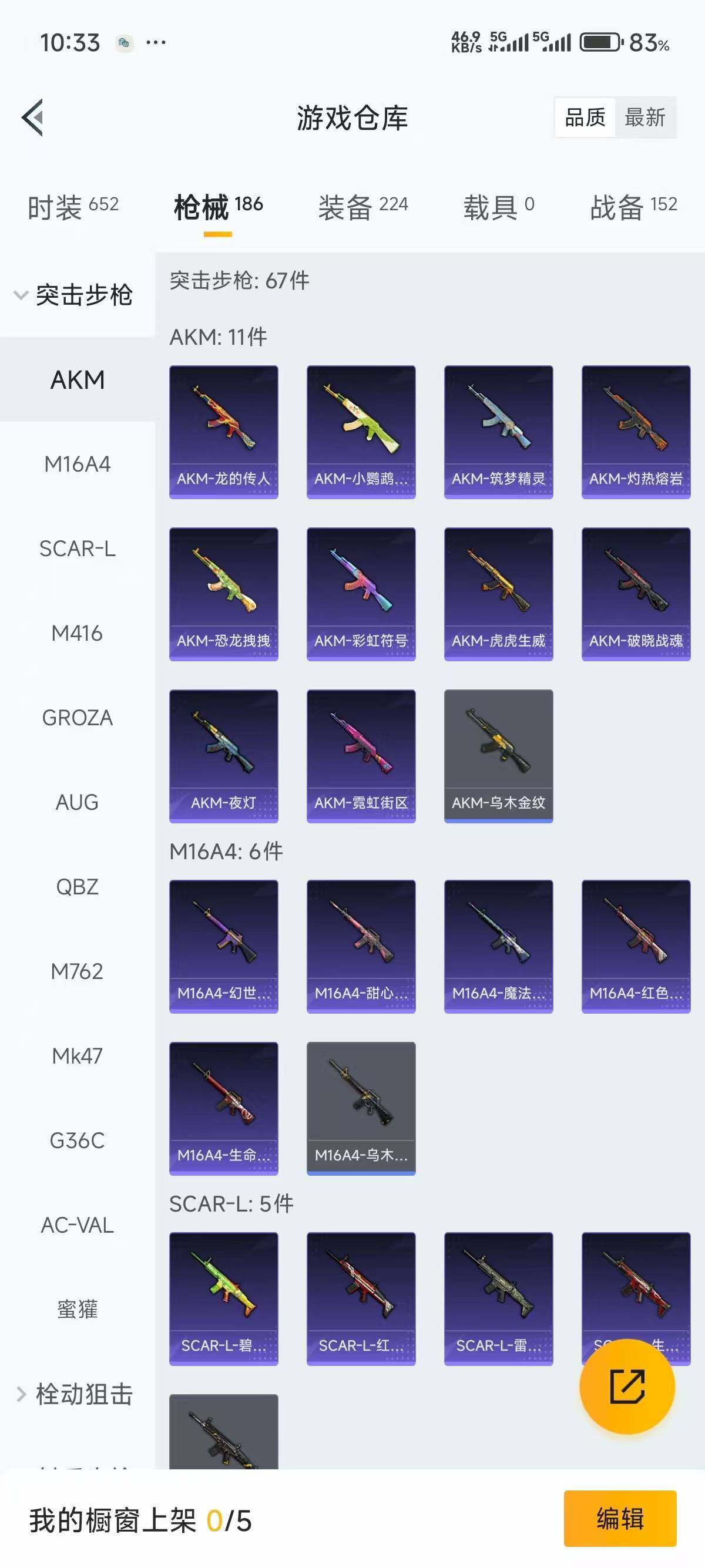
Task: Select GROZA in the side list
Action: (78, 718)
